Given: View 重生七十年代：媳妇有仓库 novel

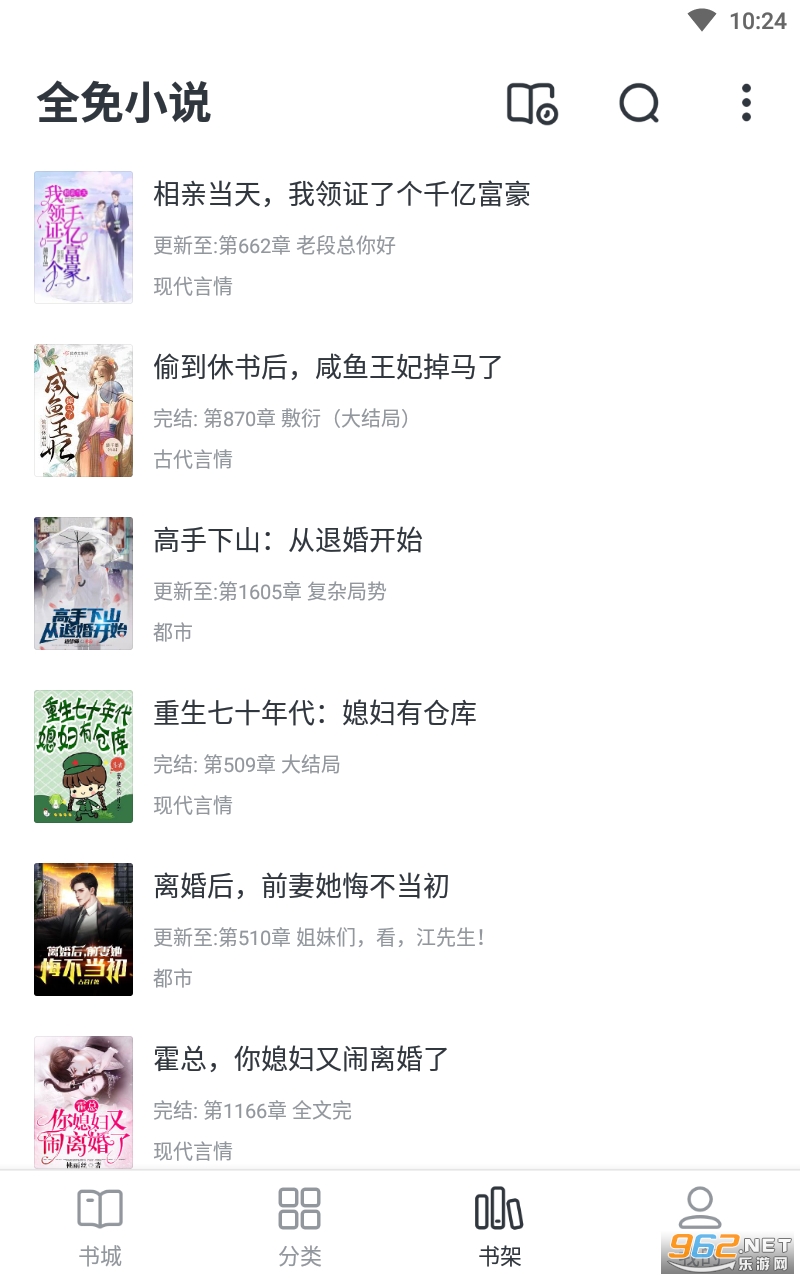Looking at the screenshot, I should coord(315,713).
